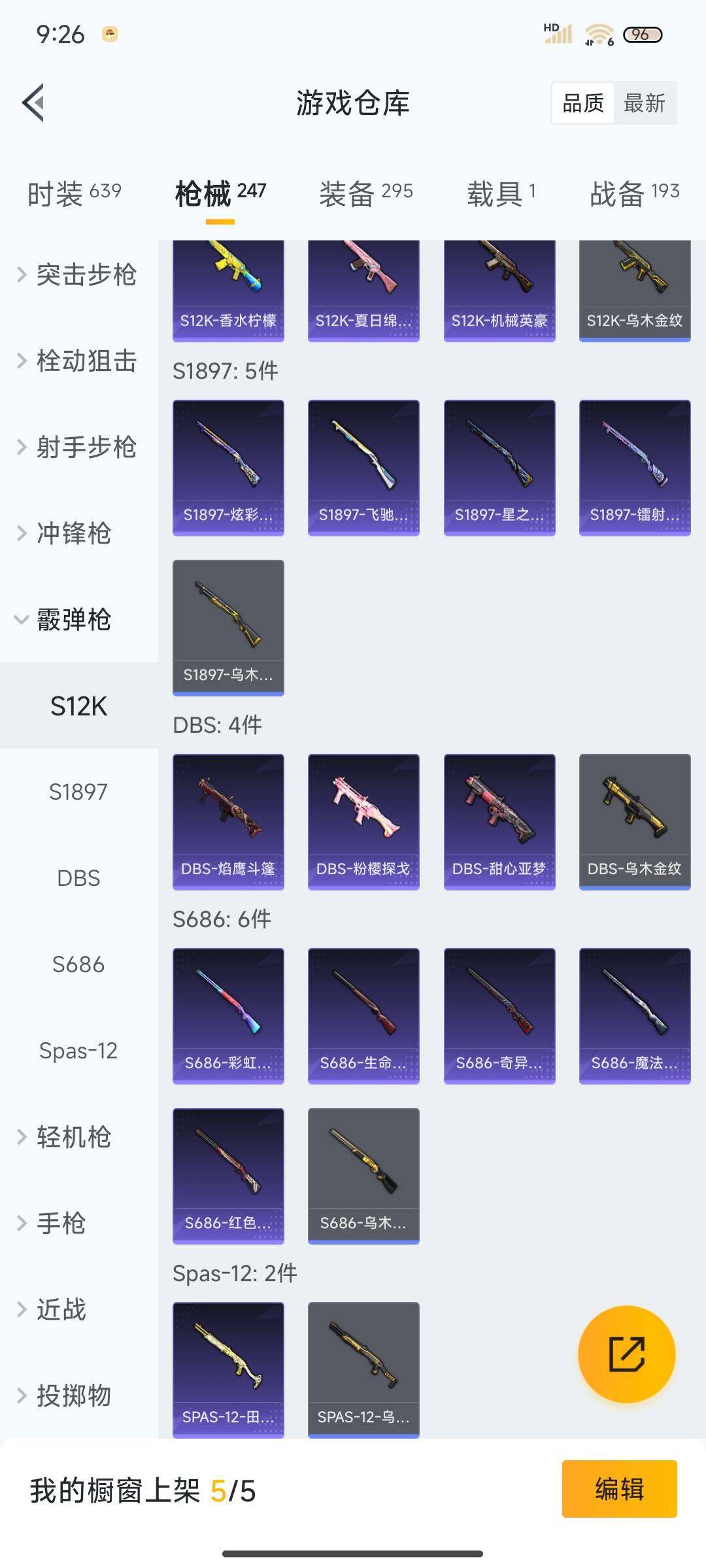View the DBS-乌木金纹 item
The image size is (706, 1568).
pyautogui.click(x=635, y=821)
